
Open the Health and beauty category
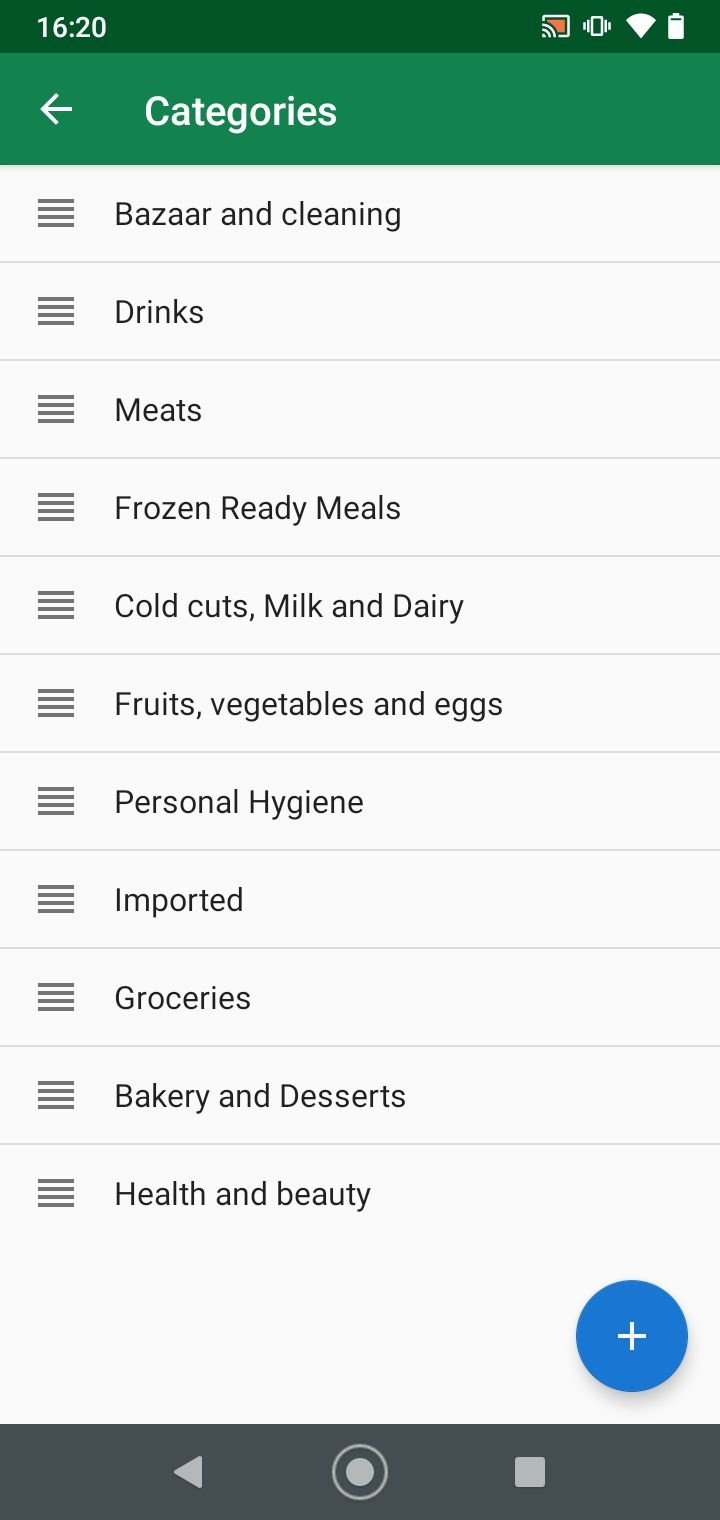tap(360, 1194)
